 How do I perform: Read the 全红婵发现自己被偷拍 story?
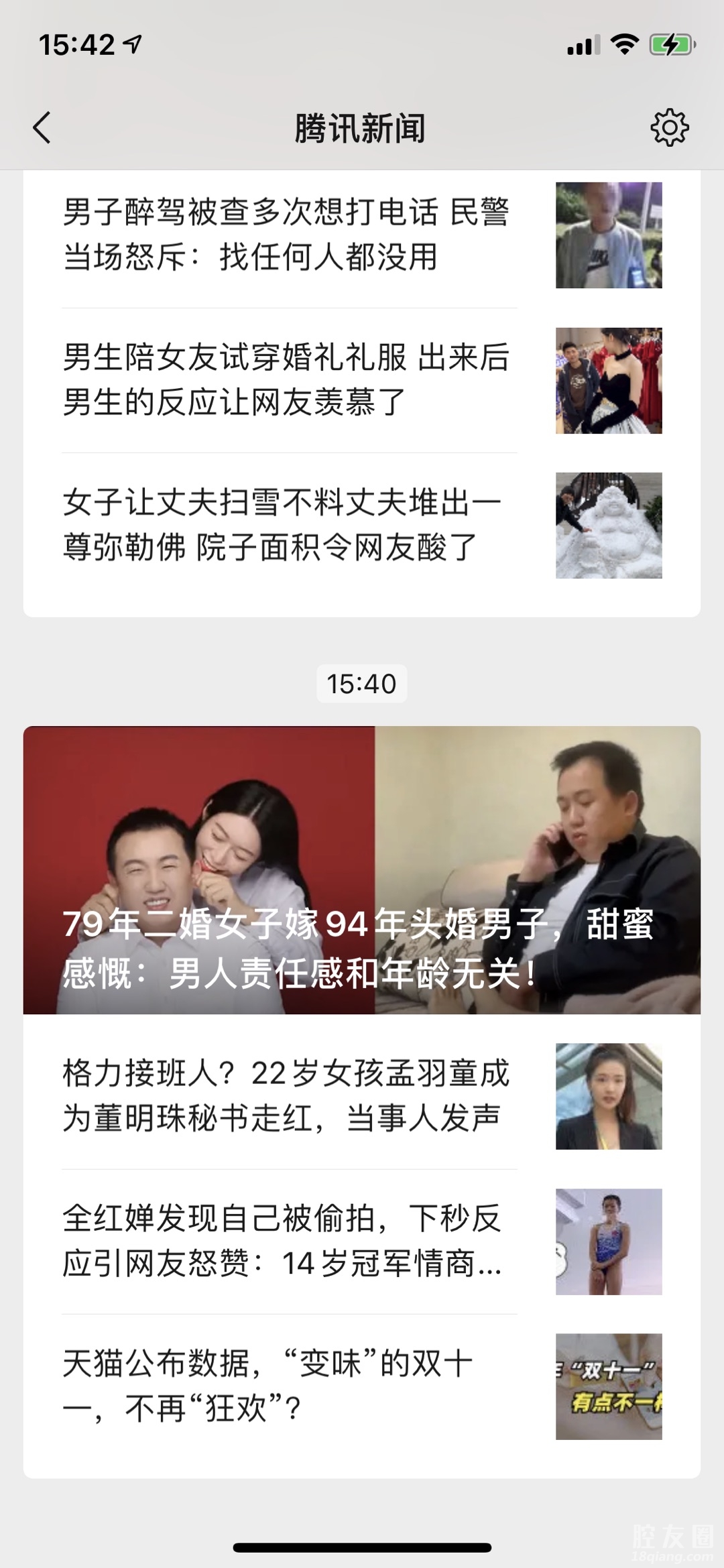(x=288, y=1241)
